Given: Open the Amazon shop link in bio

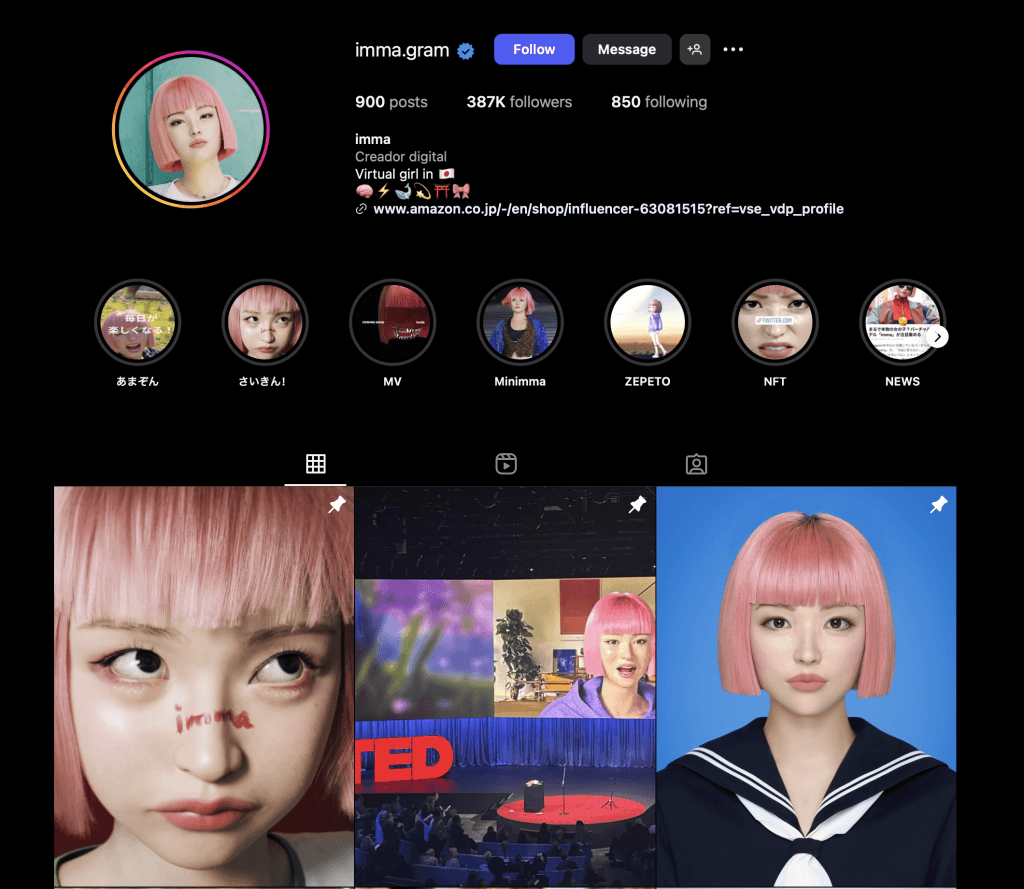Looking at the screenshot, I should tap(608, 209).
